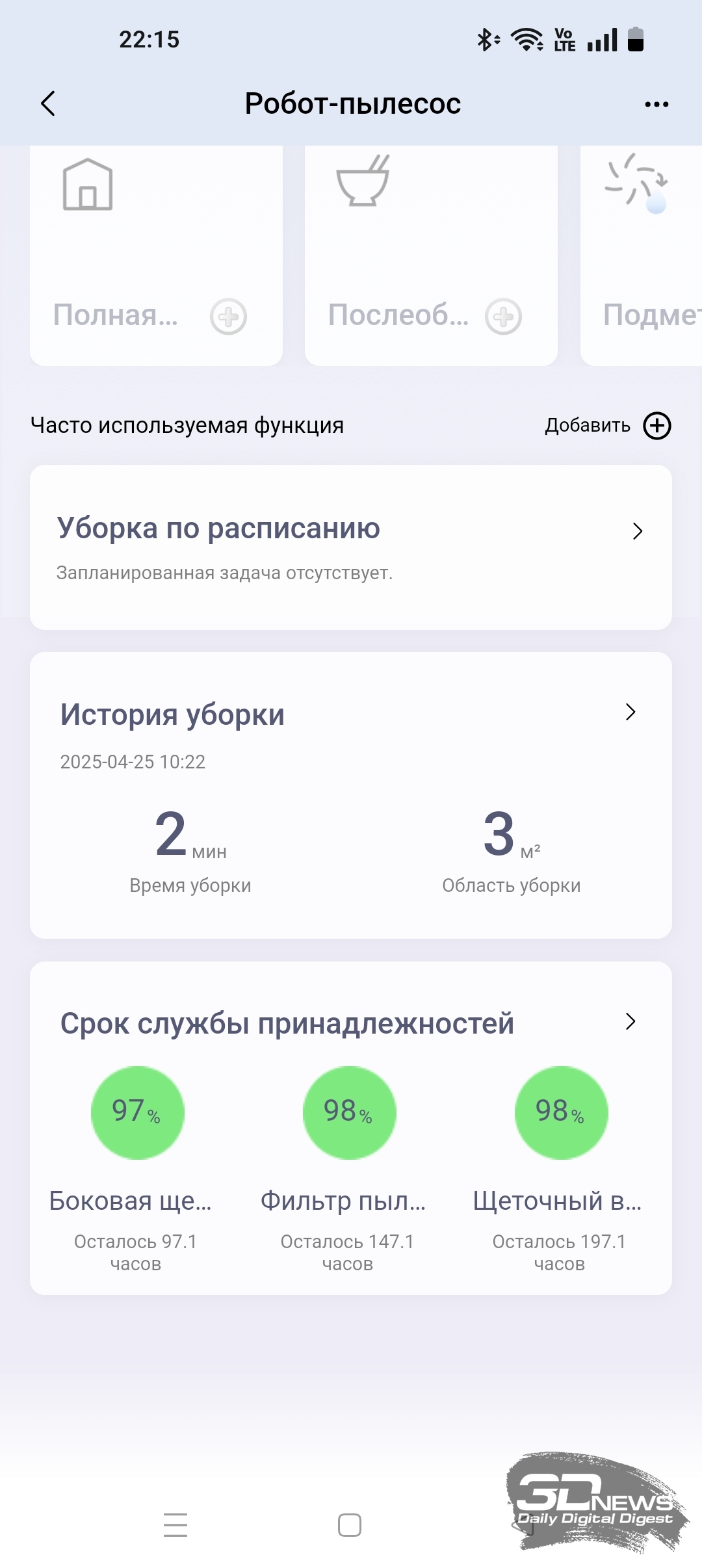Tap the system home button

click(x=350, y=1524)
